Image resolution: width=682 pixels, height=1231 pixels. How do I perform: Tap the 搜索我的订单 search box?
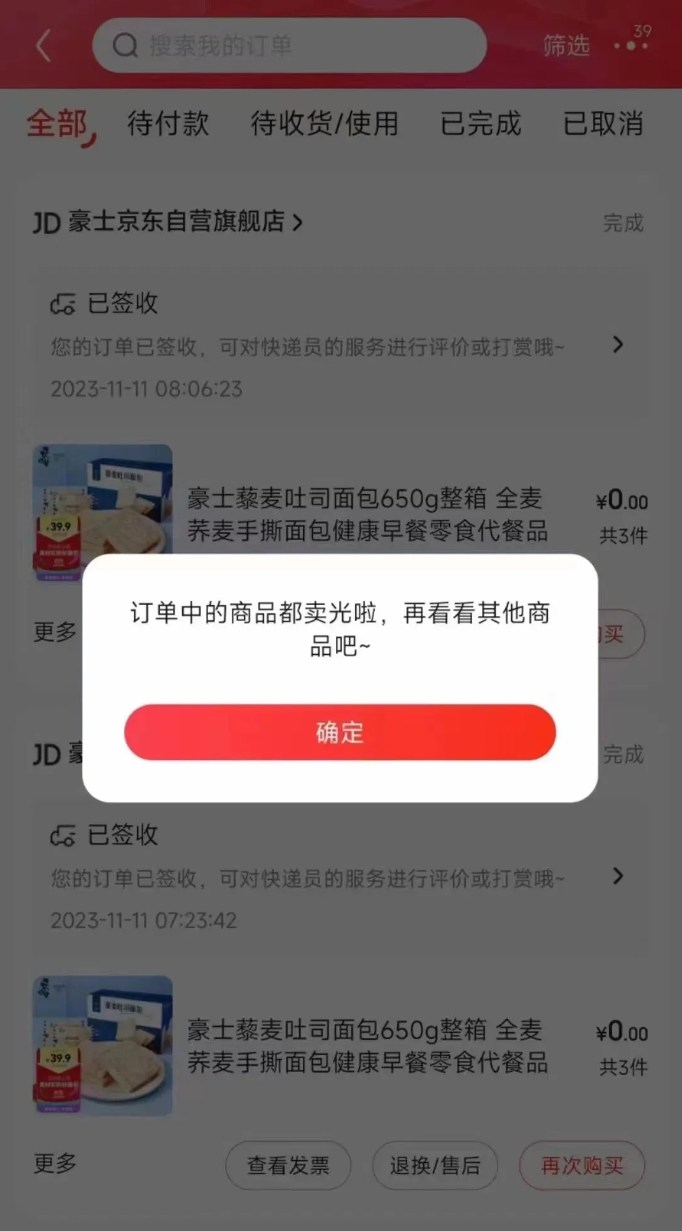click(290, 46)
